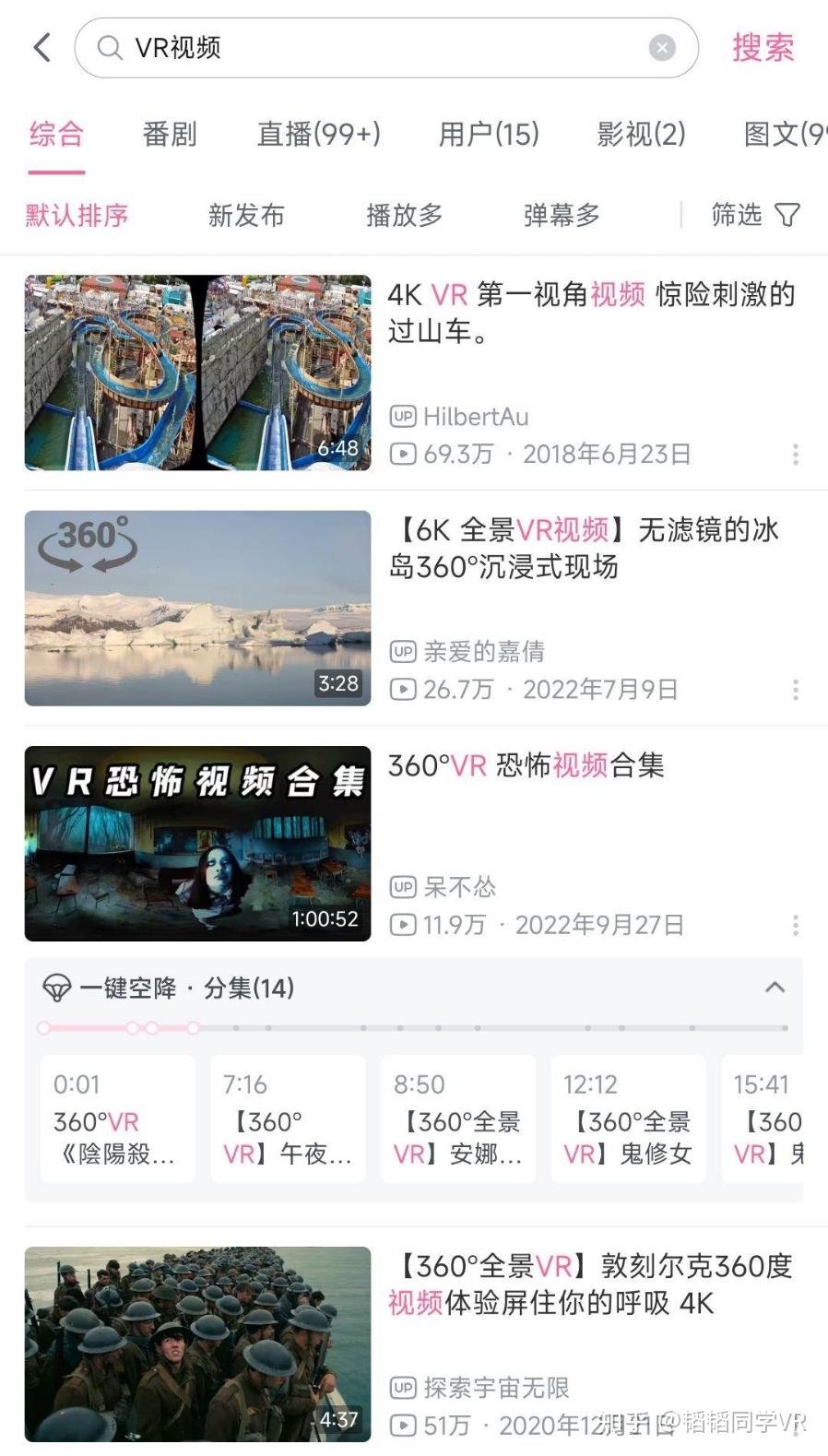
Task: Select 播放多 to sort by most plays
Action: coord(404,215)
